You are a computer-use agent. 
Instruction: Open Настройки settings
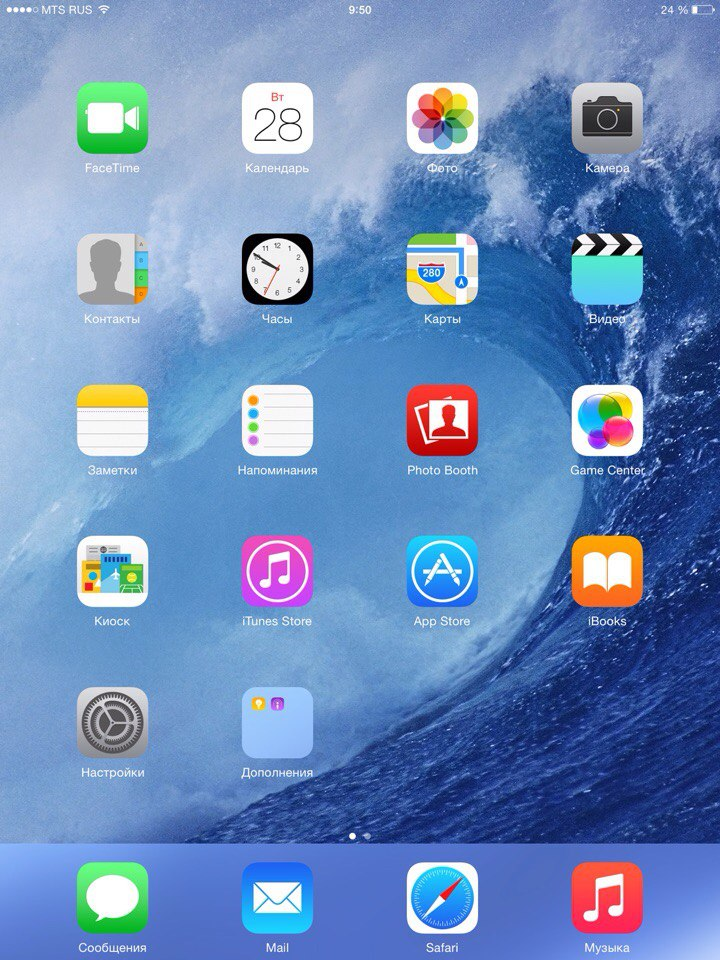click(x=112, y=722)
